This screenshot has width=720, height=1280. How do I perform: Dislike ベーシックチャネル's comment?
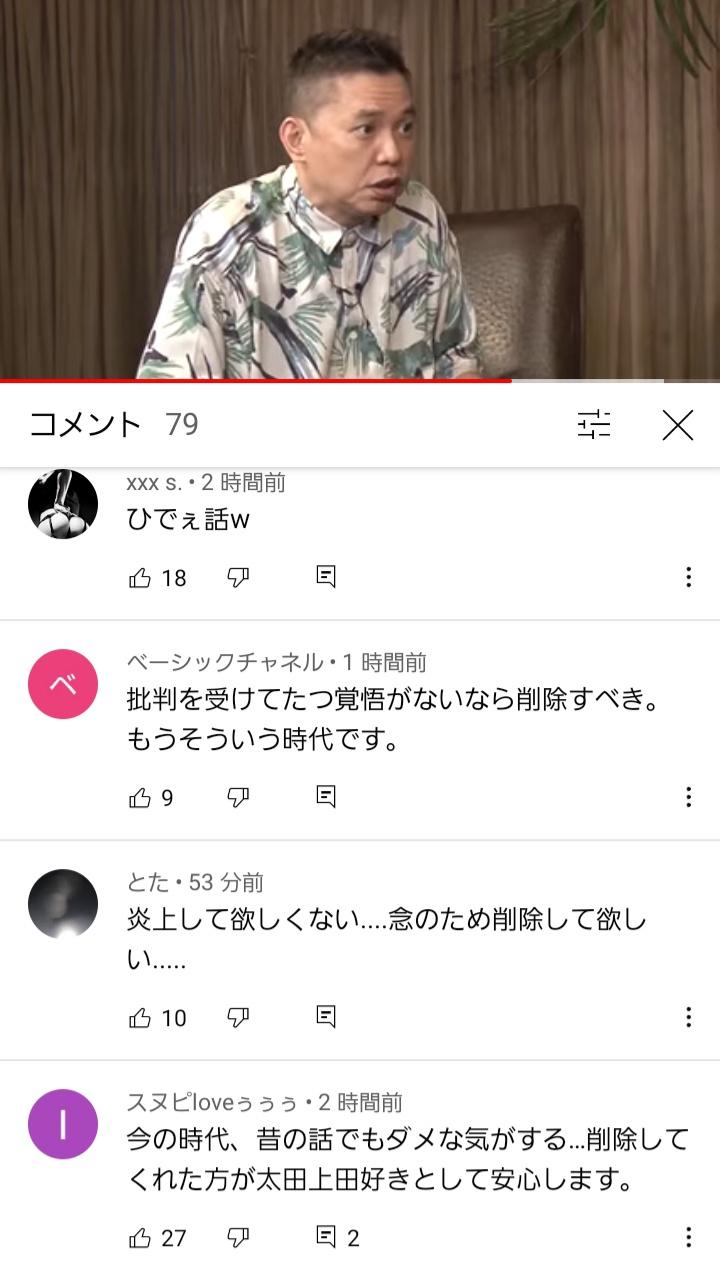pyautogui.click(x=238, y=797)
